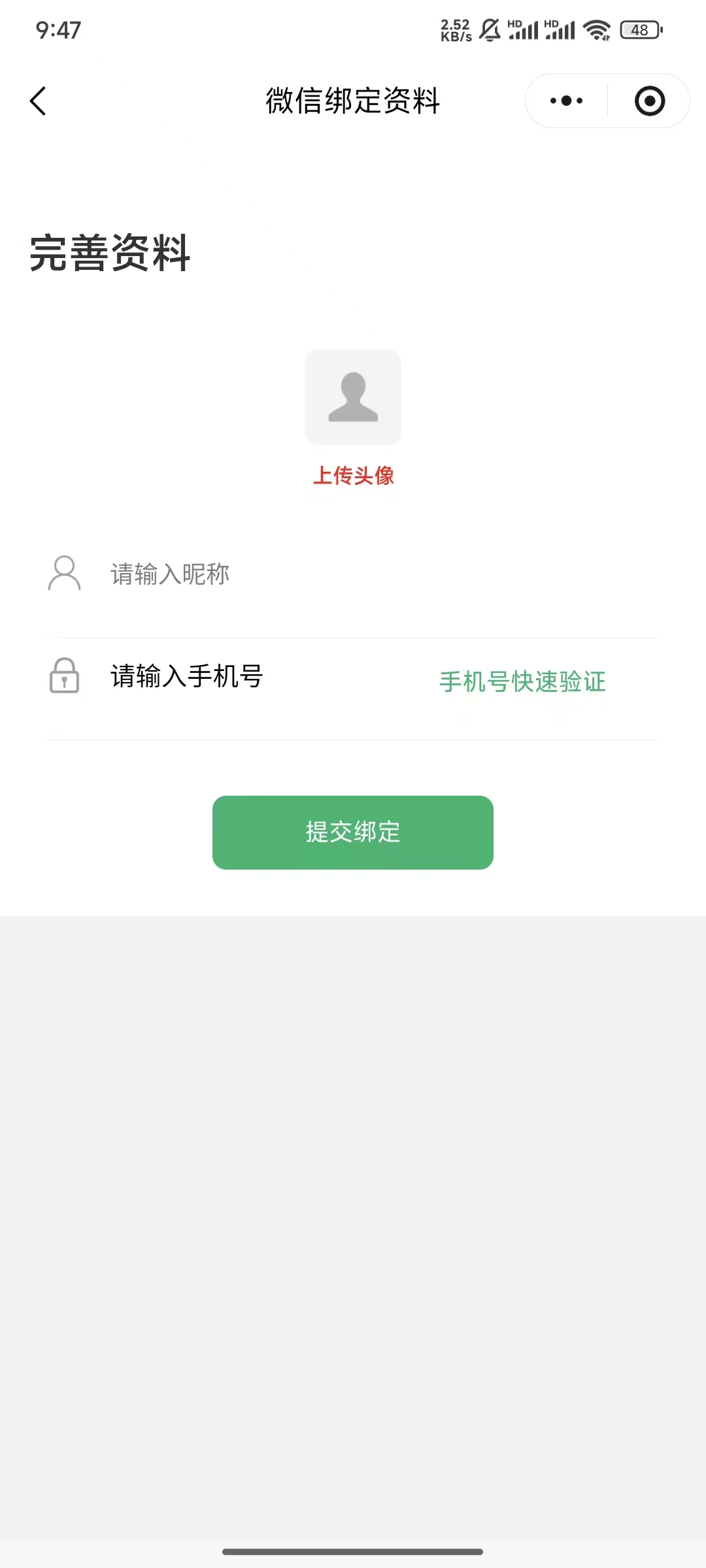The image size is (706, 1568).
Task: Submit with the 提交绑定 button
Action: click(x=353, y=832)
